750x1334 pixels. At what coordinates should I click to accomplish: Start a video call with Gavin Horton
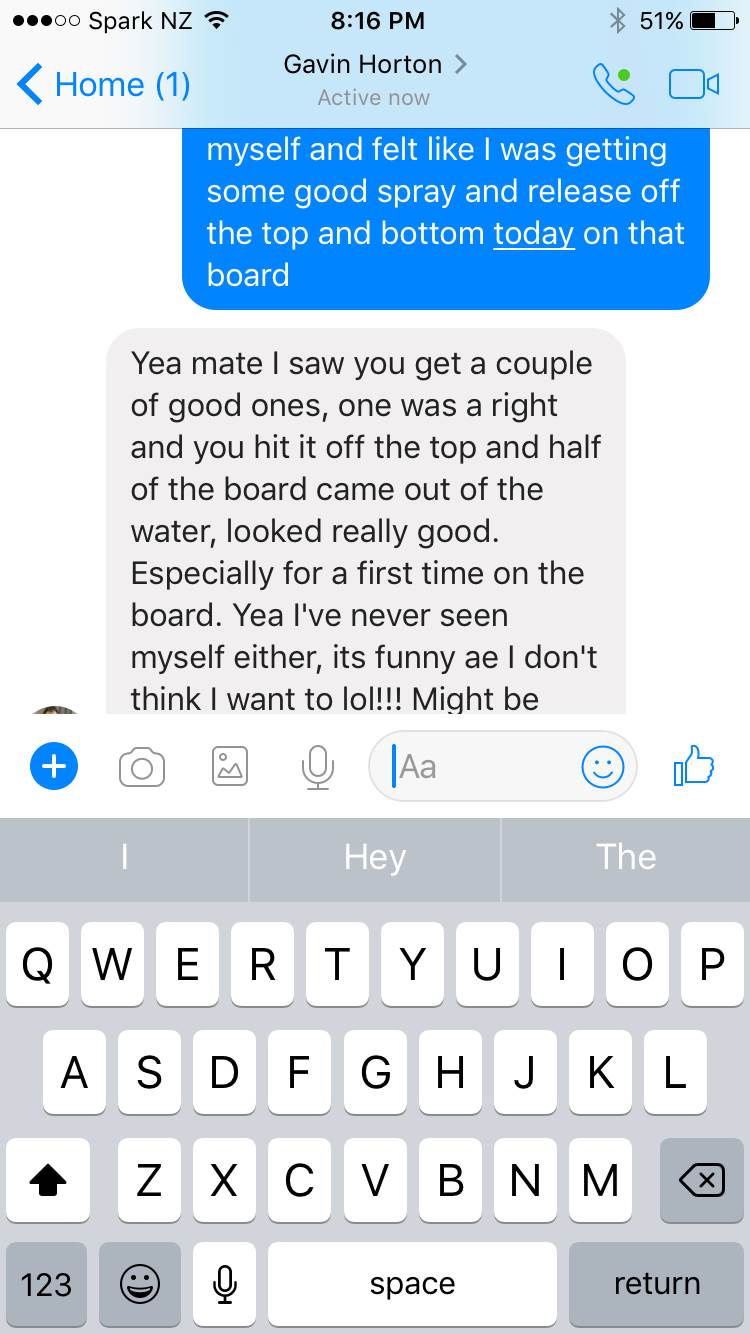[693, 85]
